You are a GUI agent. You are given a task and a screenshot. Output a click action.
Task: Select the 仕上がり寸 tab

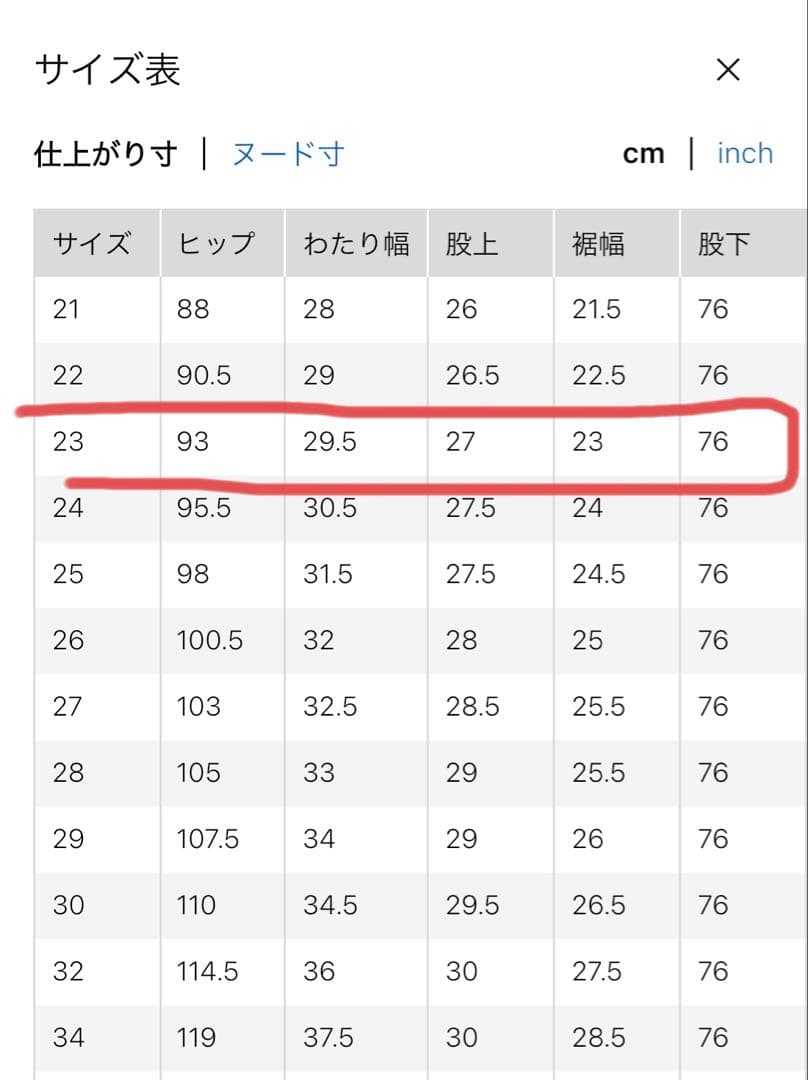(x=105, y=154)
